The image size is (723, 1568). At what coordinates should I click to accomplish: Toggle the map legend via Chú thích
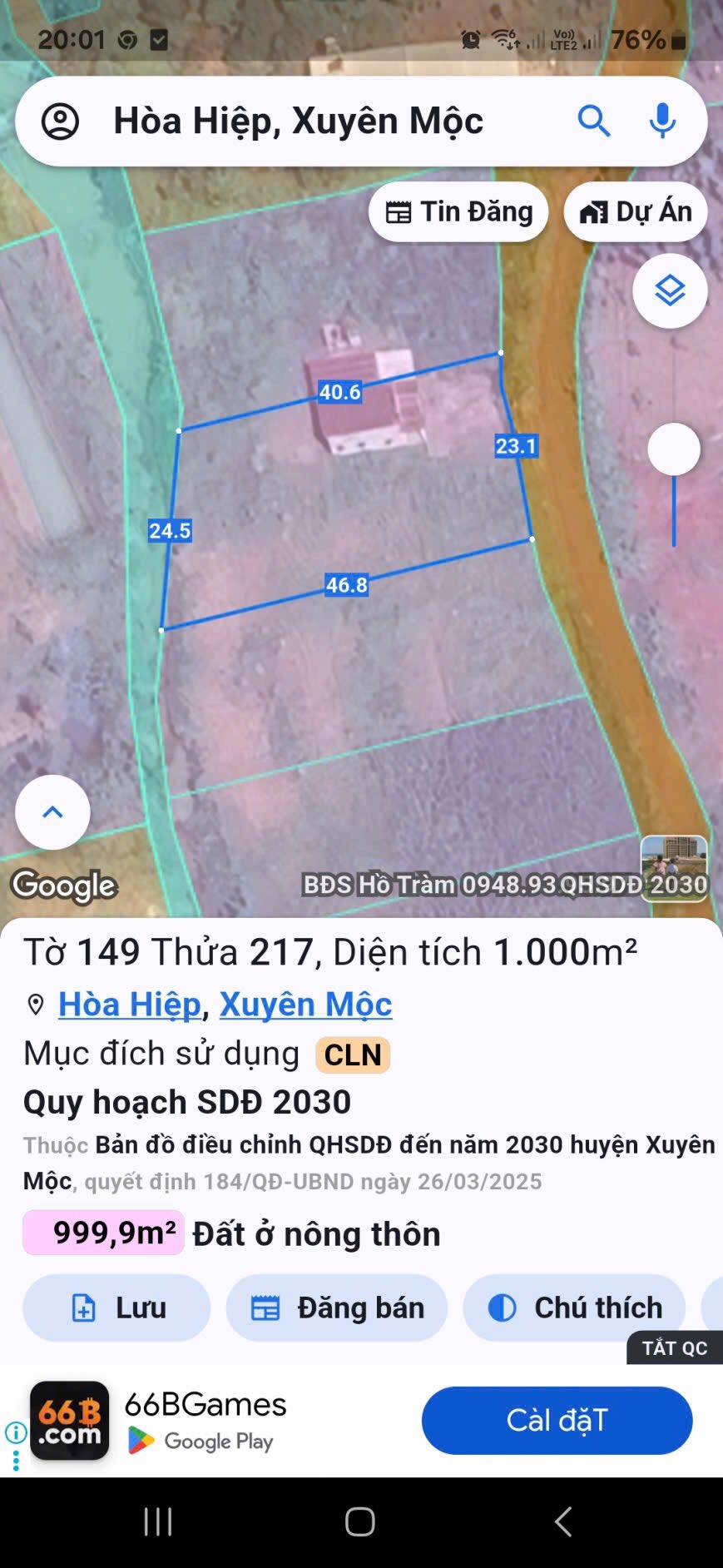(x=574, y=1307)
